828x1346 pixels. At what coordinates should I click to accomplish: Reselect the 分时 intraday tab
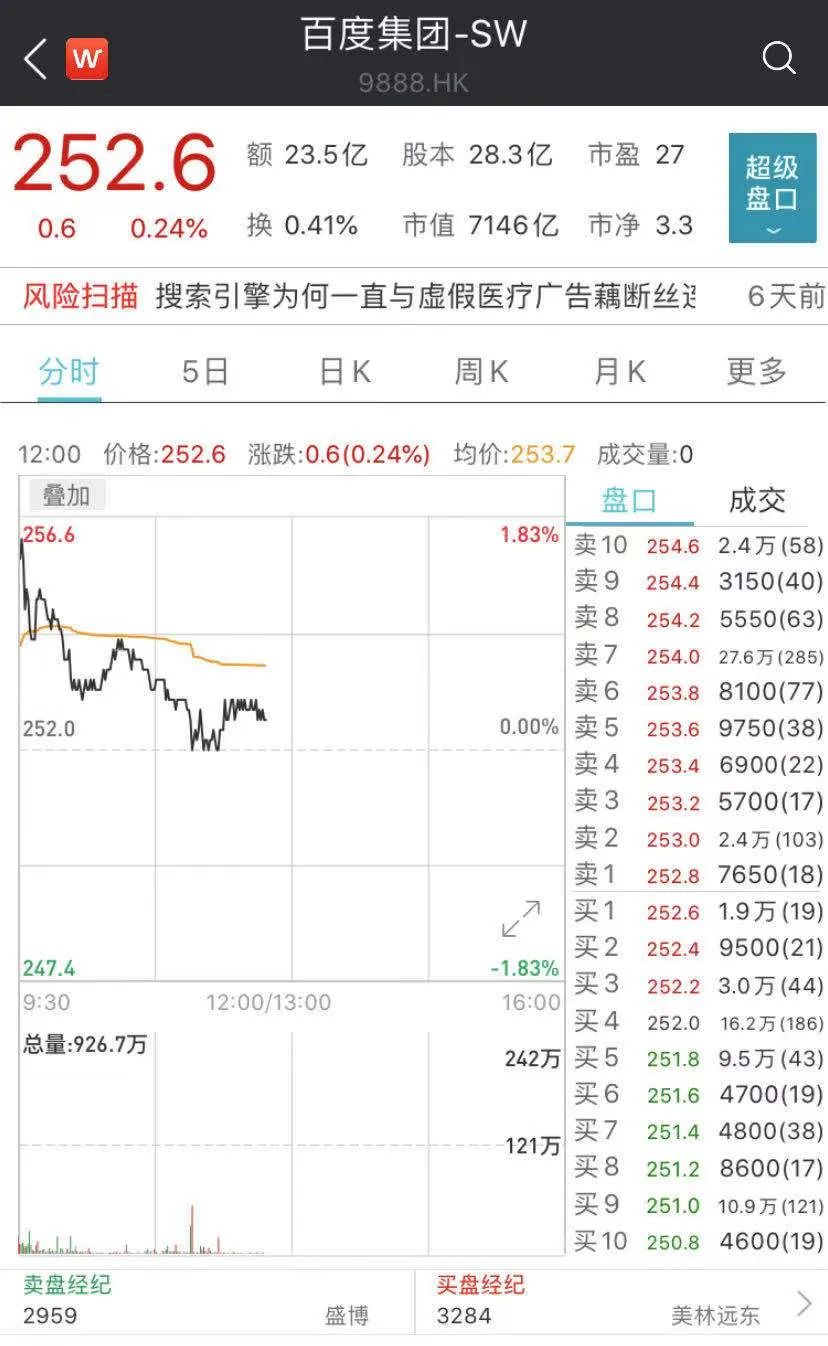[x=68, y=369]
